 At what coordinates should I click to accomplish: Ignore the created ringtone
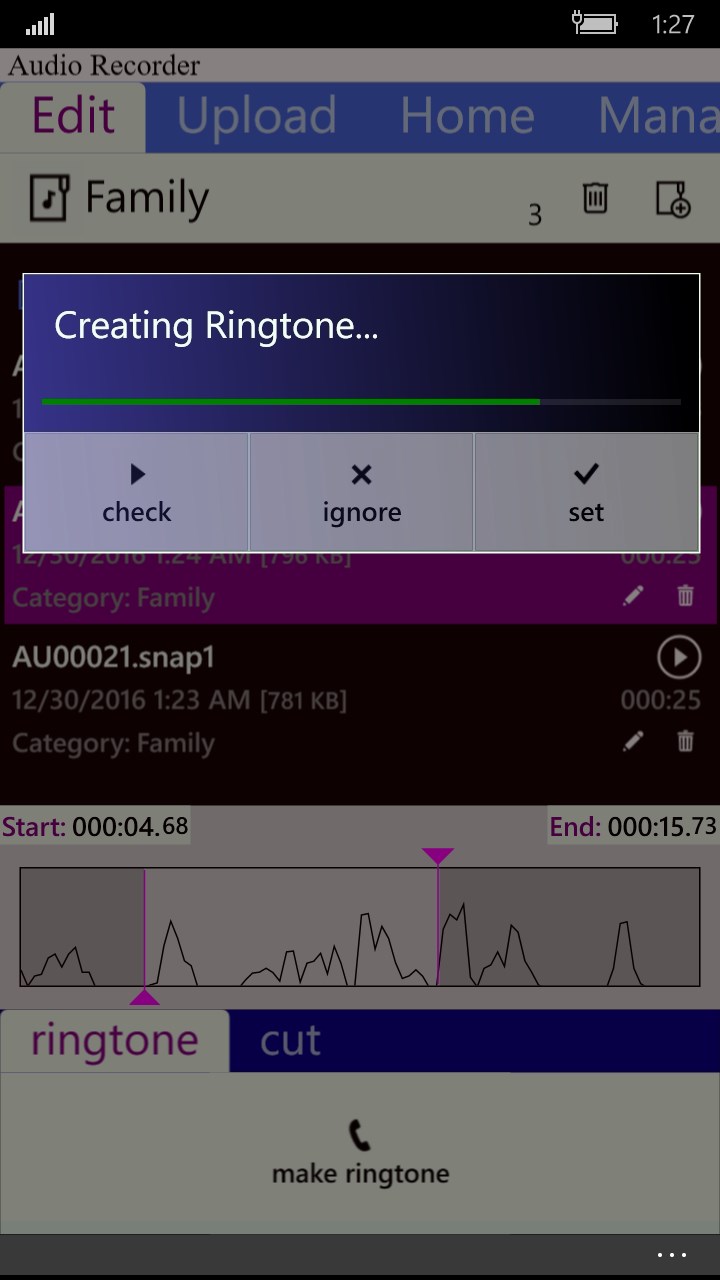click(361, 492)
